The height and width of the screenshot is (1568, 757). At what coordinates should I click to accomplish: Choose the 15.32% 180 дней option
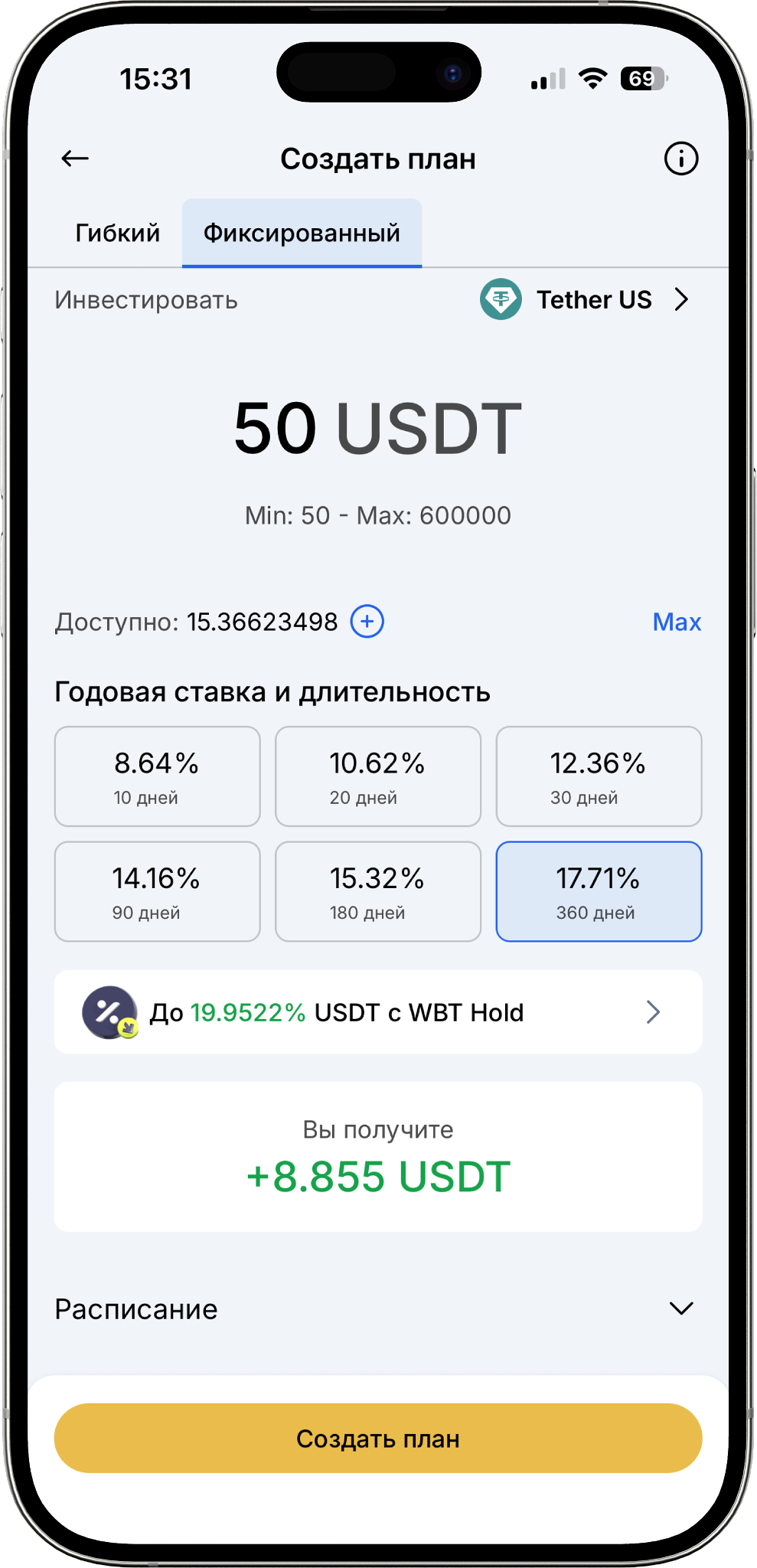pos(377,891)
